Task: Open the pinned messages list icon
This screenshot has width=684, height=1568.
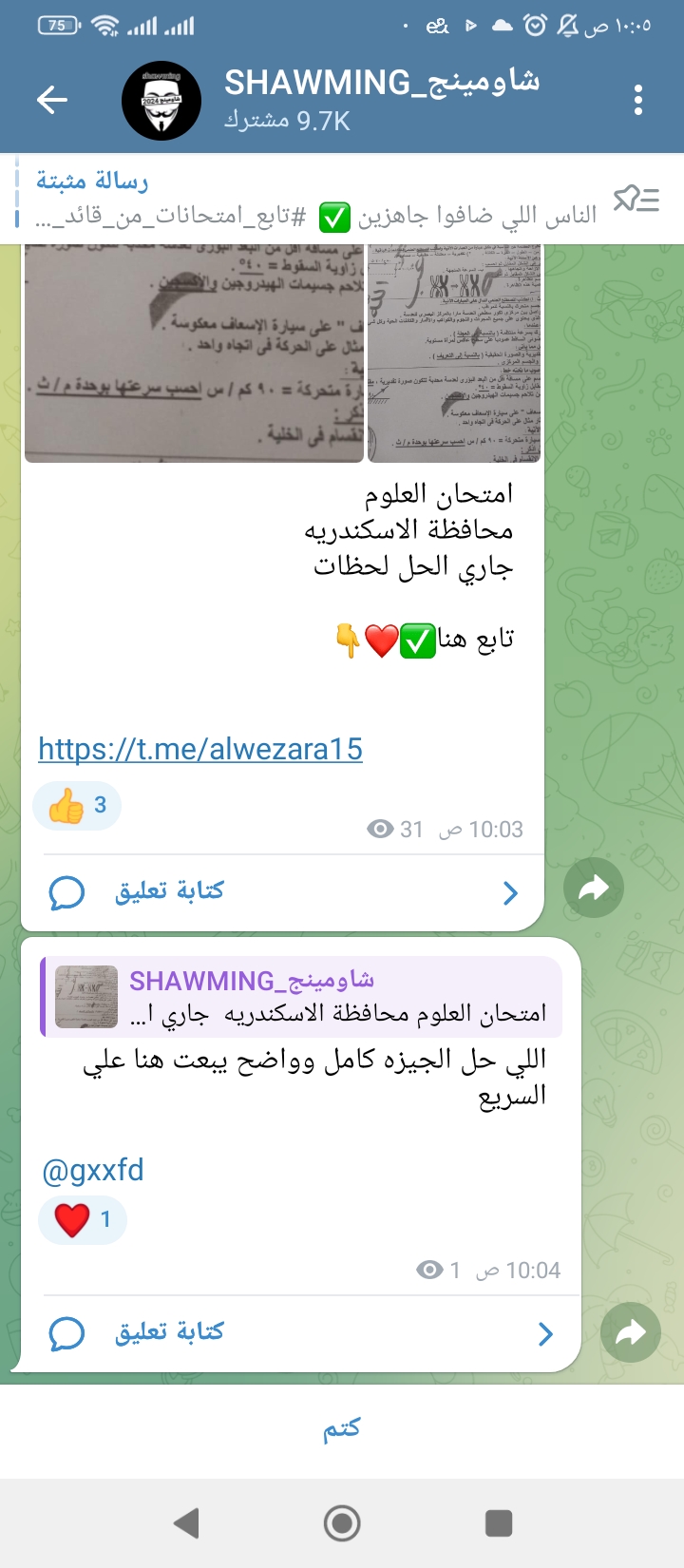Action: click(636, 199)
